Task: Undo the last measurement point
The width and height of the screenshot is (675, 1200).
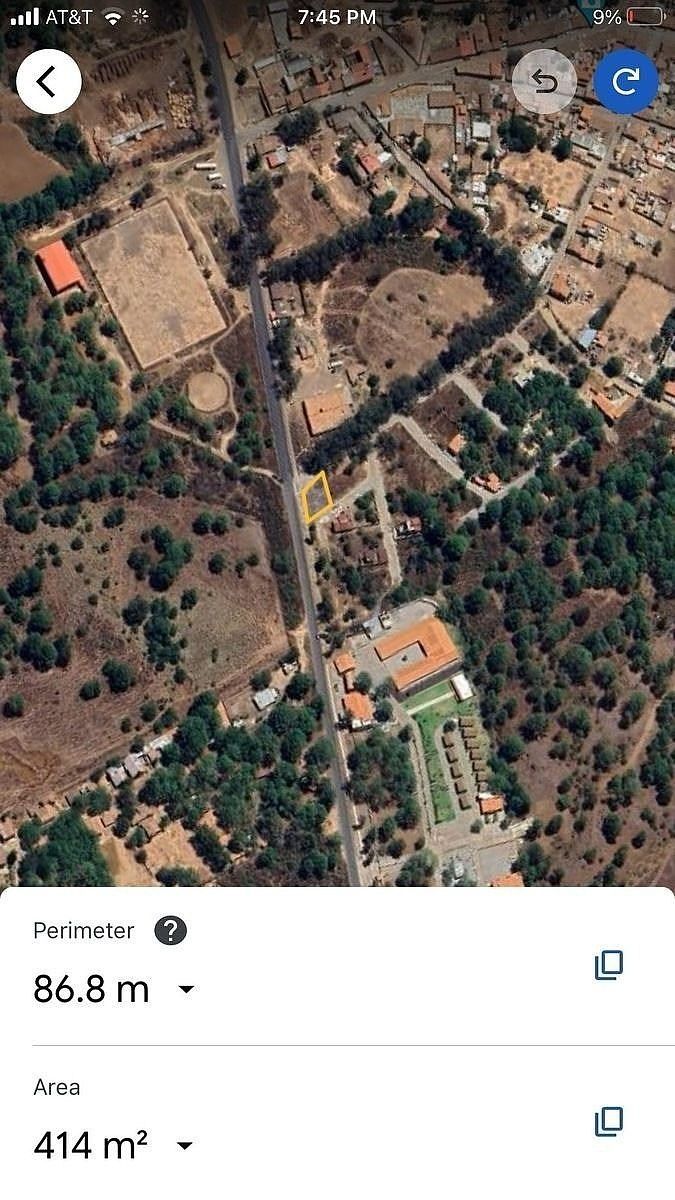Action: coord(544,81)
